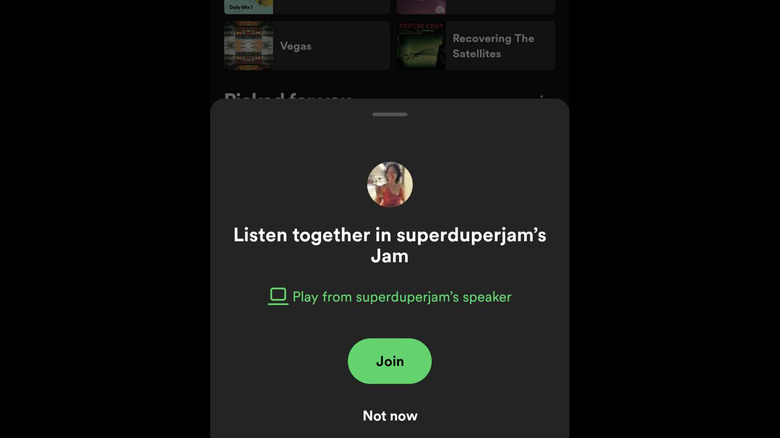Open the Recovering The Satellites album
Viewport: 780px width, 438px height.
tap(477, 46)
